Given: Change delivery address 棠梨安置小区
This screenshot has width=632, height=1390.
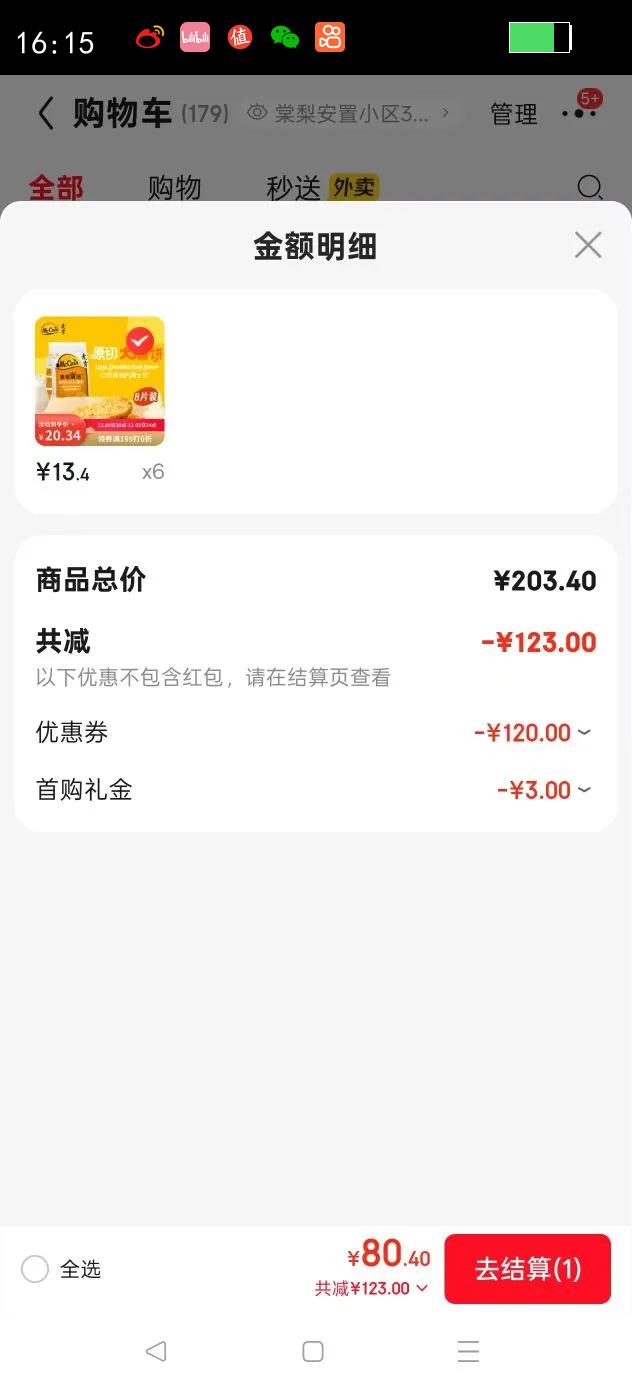Looking at the screenshot, I should pyautogui.click(x=350, y=114).
